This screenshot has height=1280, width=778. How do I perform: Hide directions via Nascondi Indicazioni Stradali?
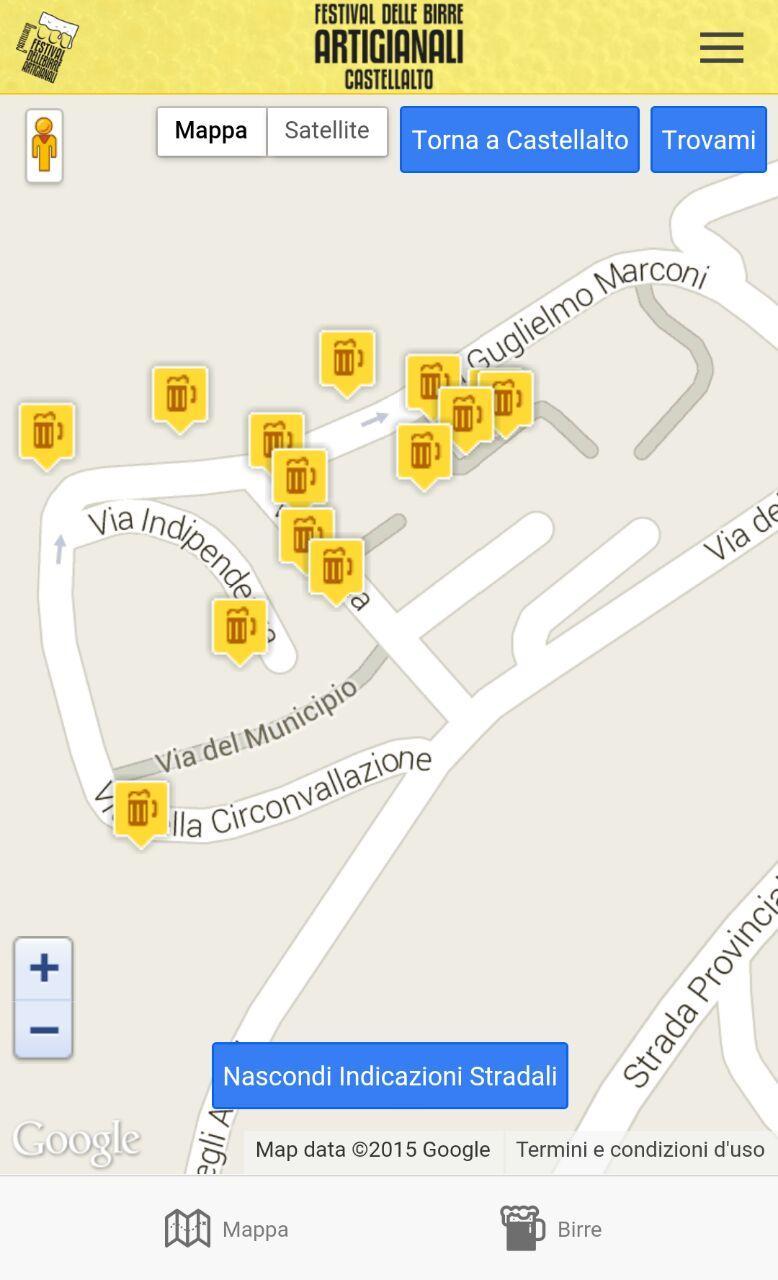(390, 1076)
